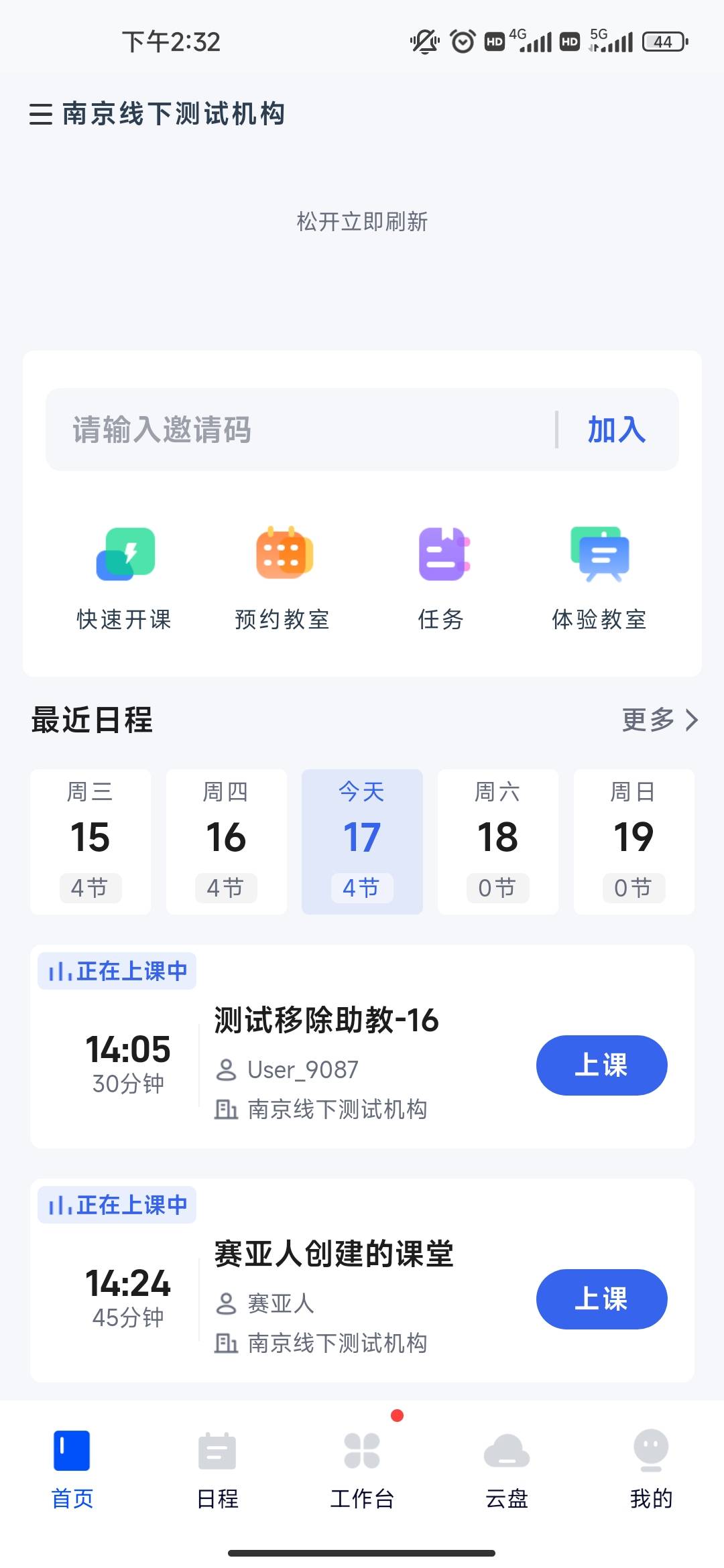Select 周日 19 in the schedule

pos(634,842)
